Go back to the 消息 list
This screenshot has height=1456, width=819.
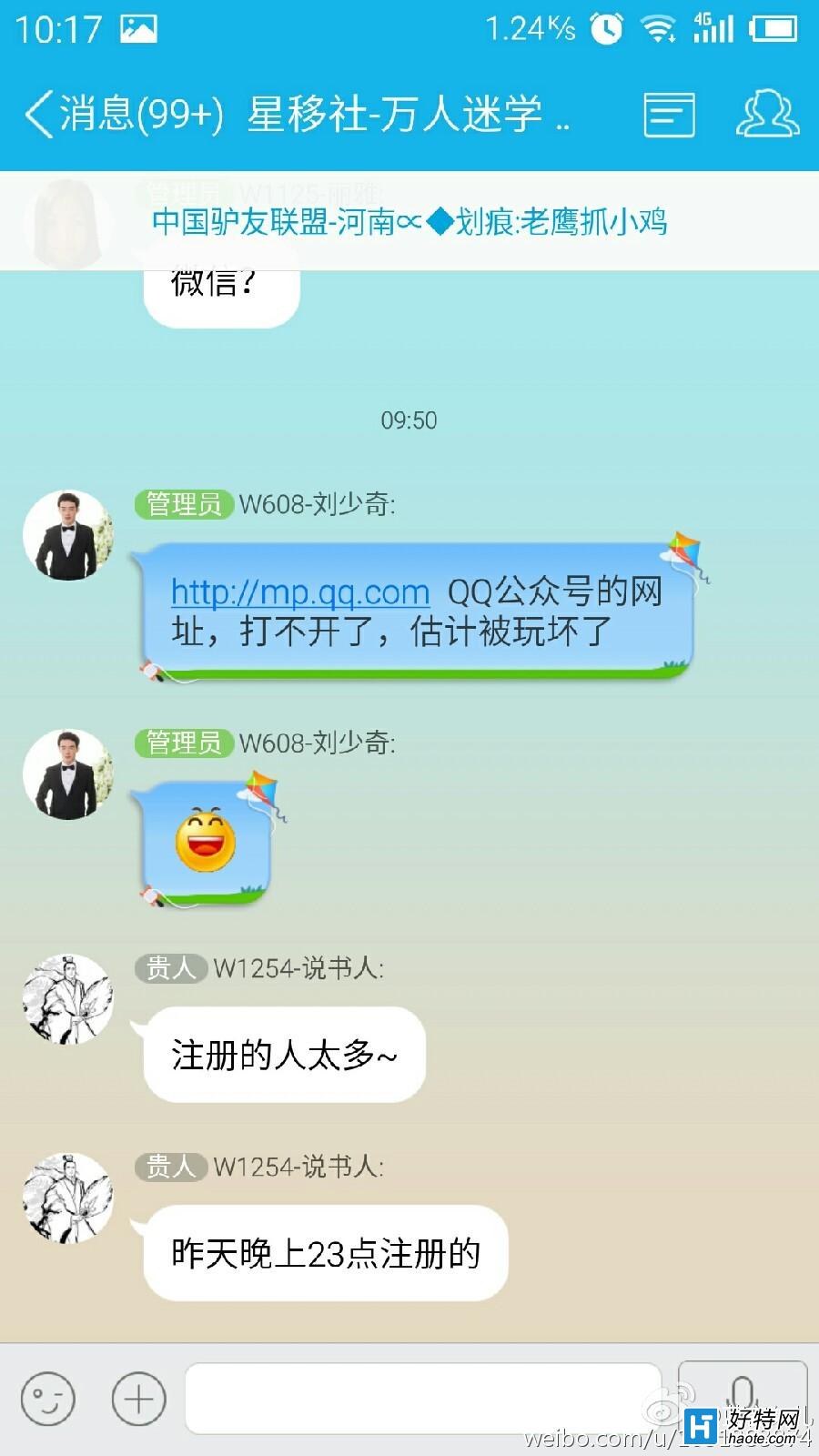point(123,115)
